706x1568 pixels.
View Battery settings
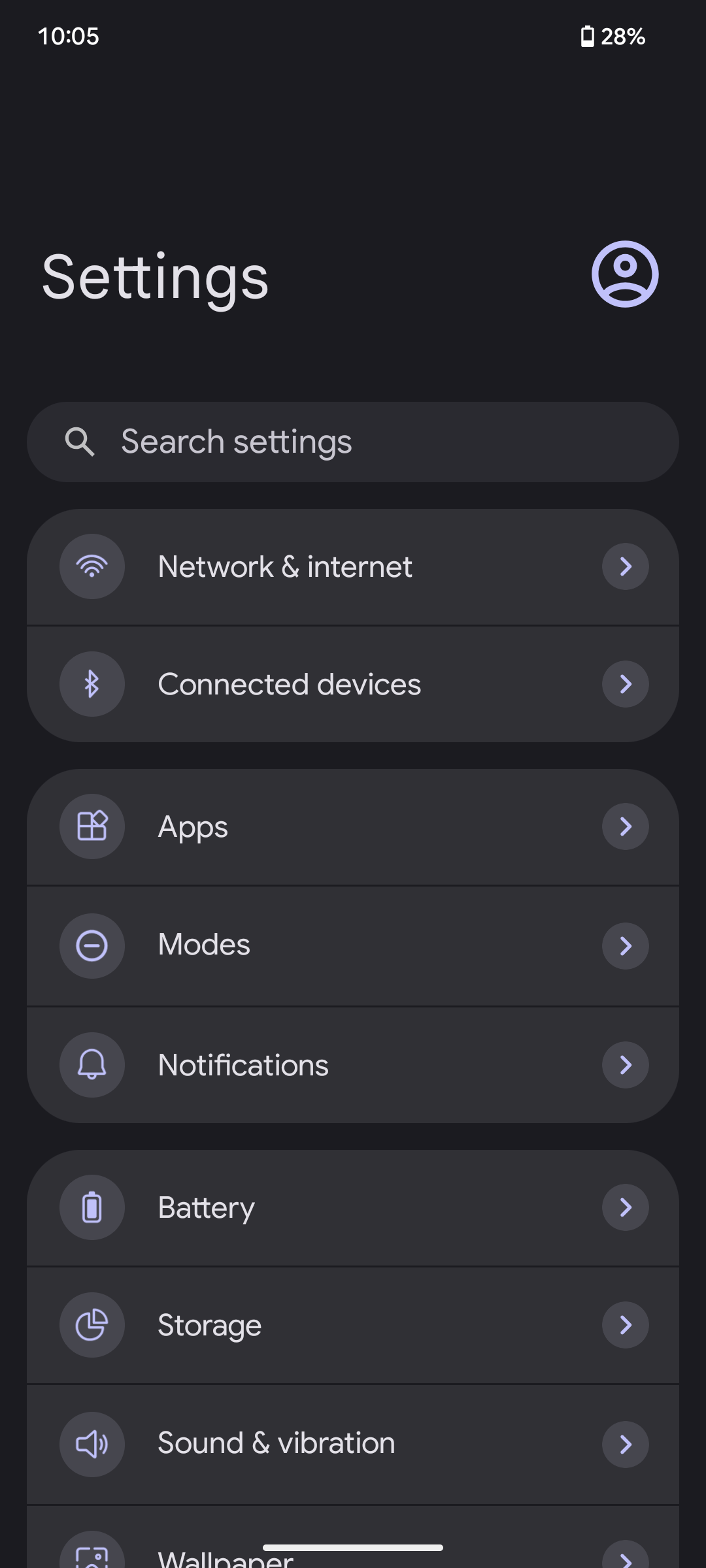tap(353, 1207)
